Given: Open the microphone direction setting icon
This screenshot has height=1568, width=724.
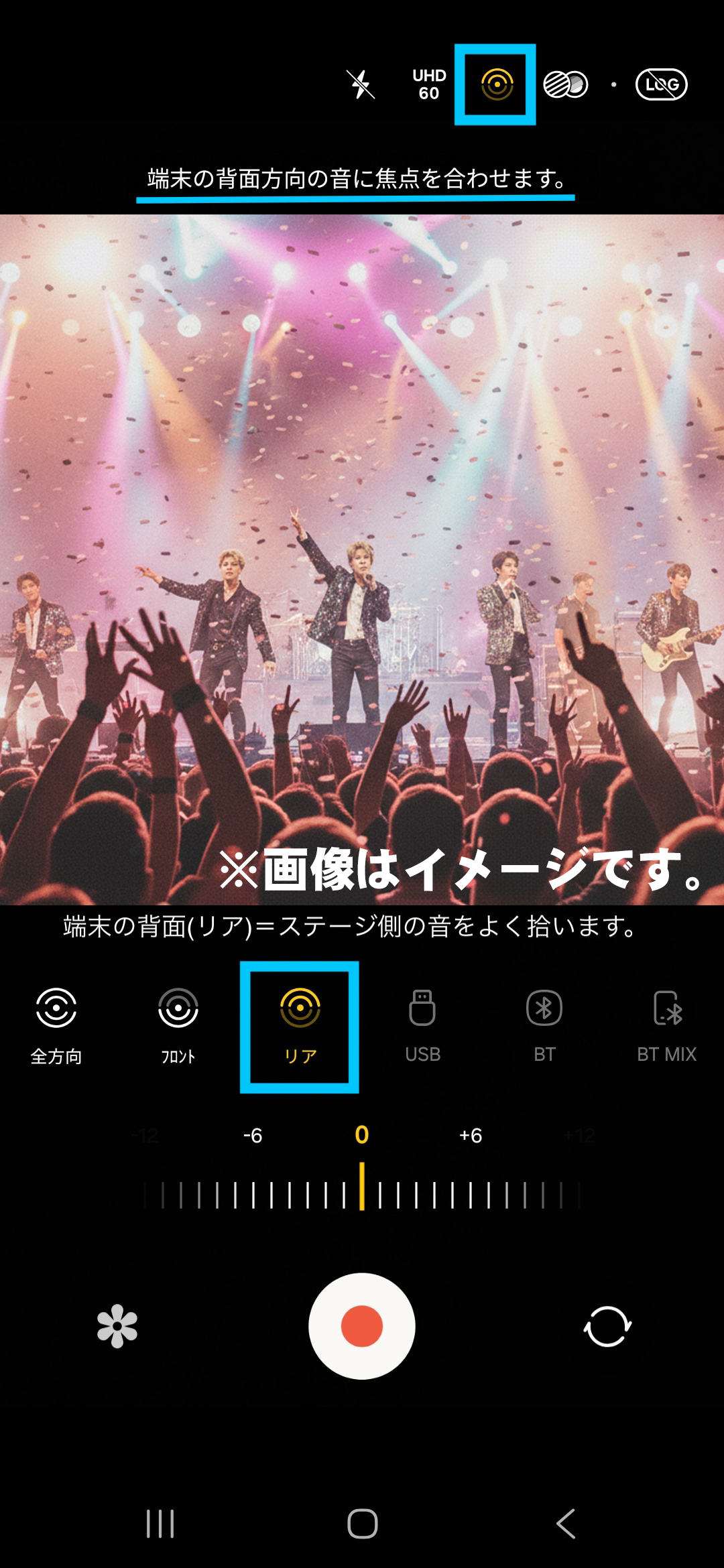Looking at the screenshot, I should [497, 84].
